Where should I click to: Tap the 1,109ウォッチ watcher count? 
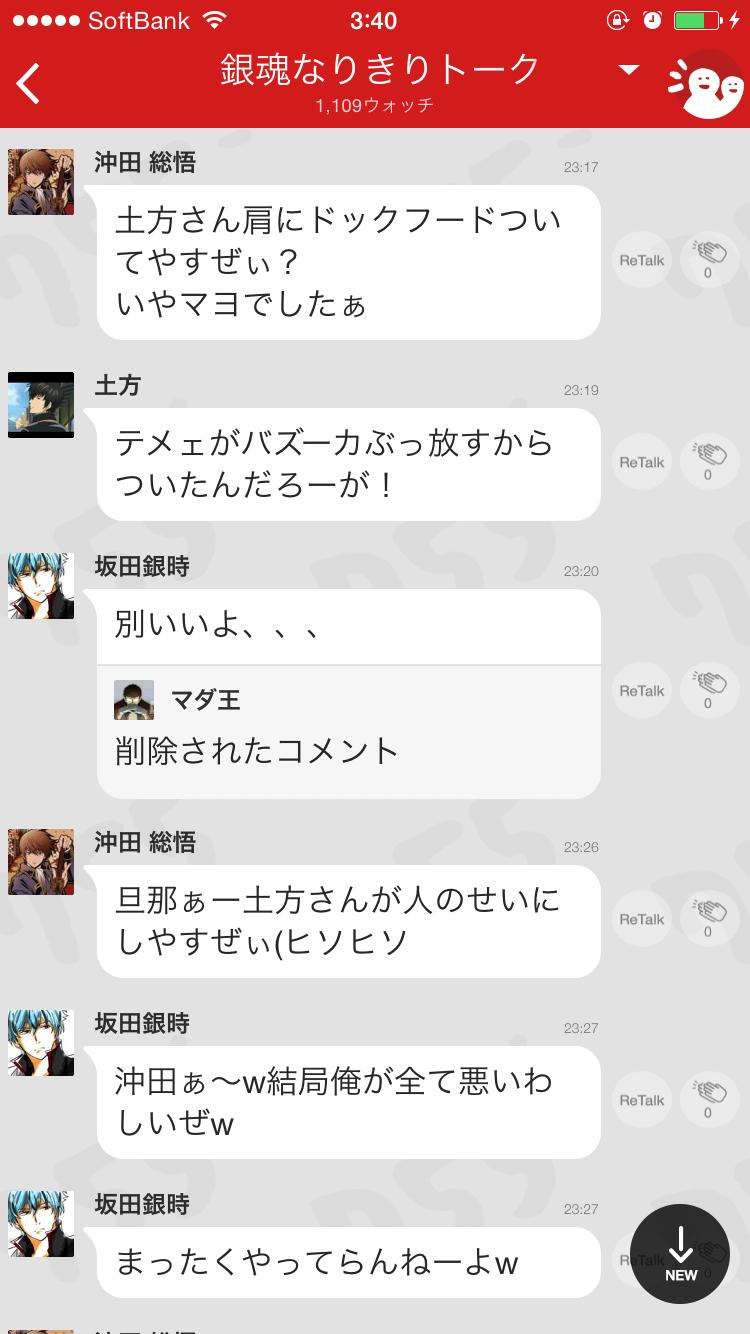click(375, 105)
